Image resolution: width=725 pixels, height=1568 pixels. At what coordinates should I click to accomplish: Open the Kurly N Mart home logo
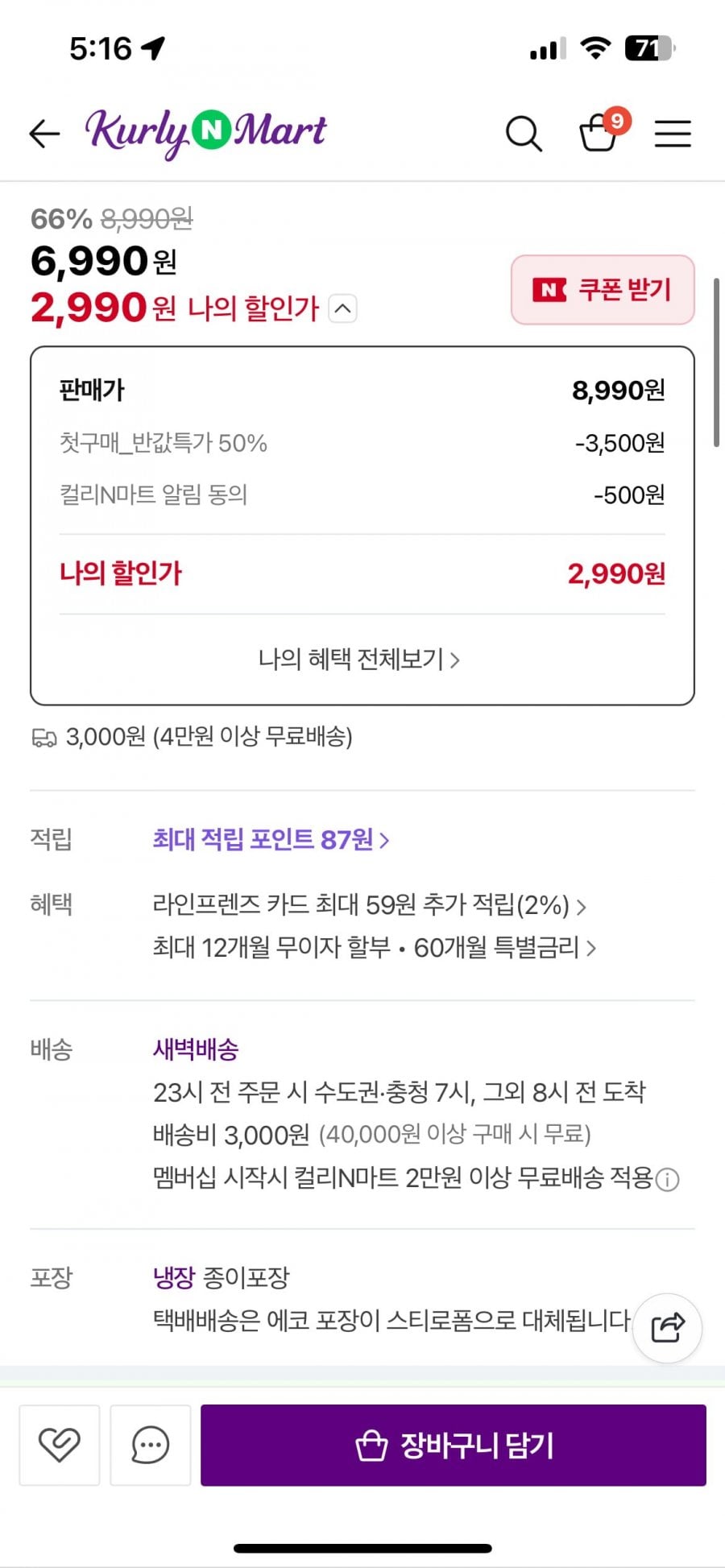pos(205,133)
